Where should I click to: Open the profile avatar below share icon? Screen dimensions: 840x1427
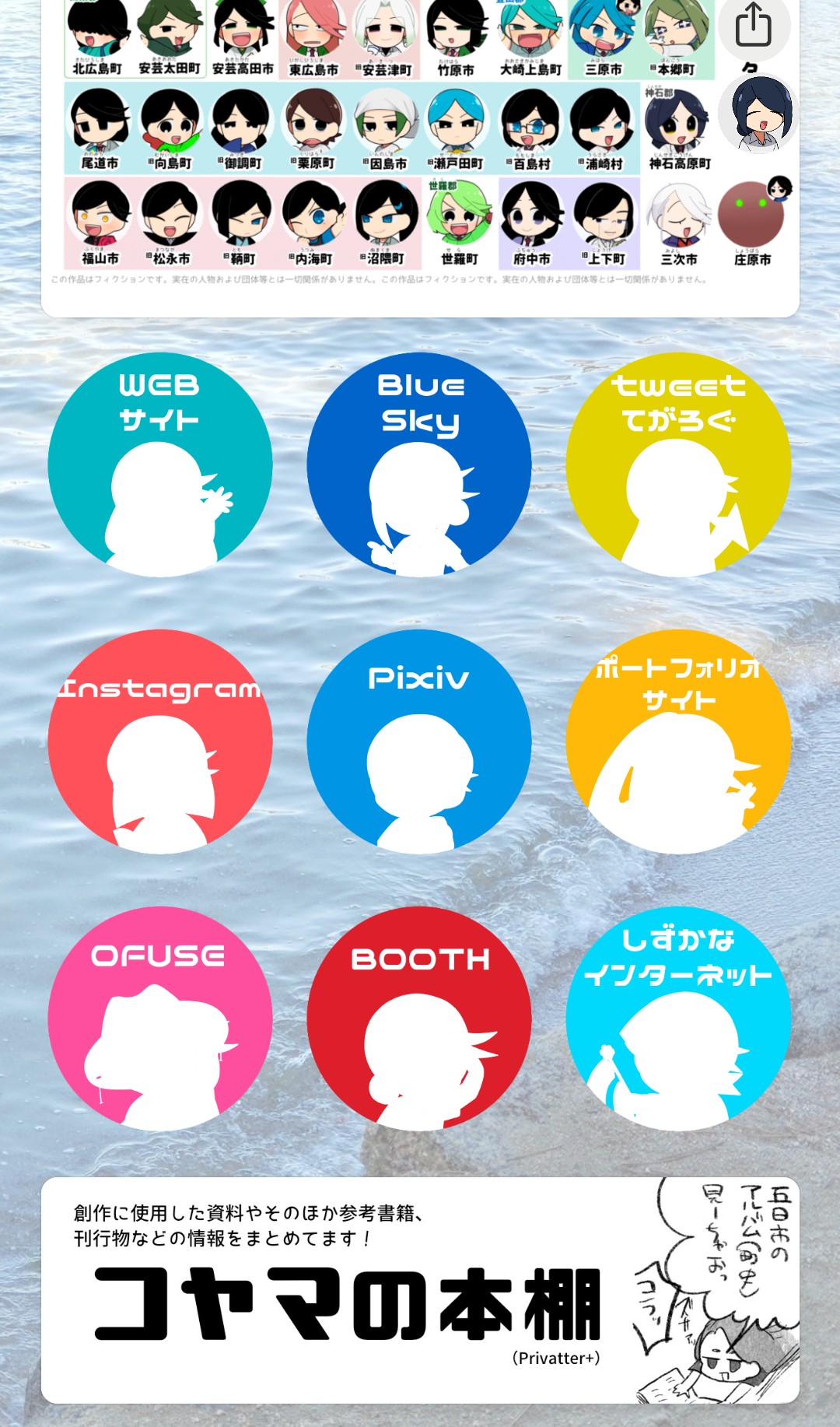pyautogui.click(x=758, y=114)
